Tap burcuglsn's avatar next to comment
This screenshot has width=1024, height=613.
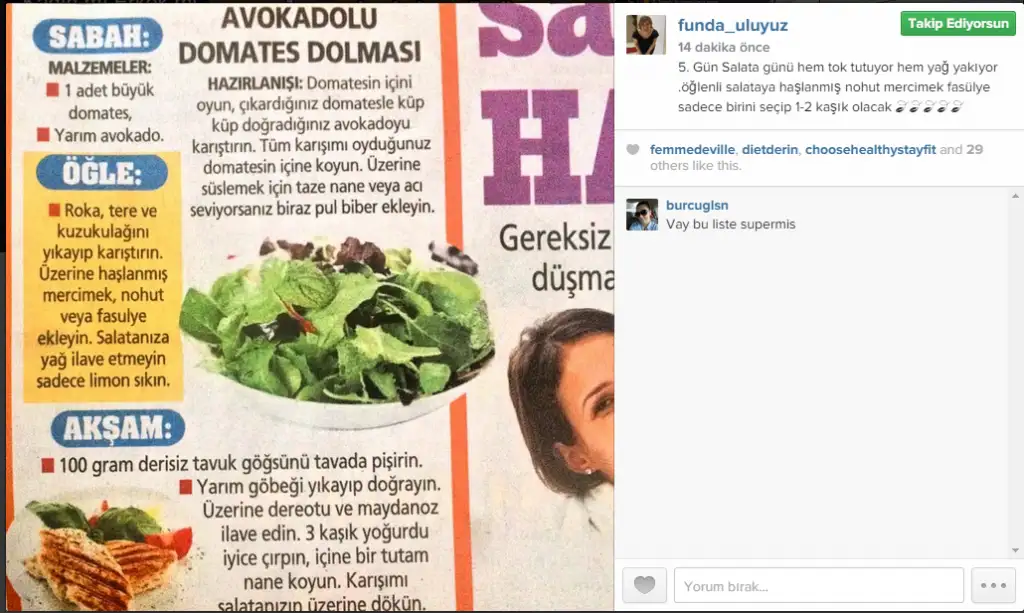click(x=642, y=215)
